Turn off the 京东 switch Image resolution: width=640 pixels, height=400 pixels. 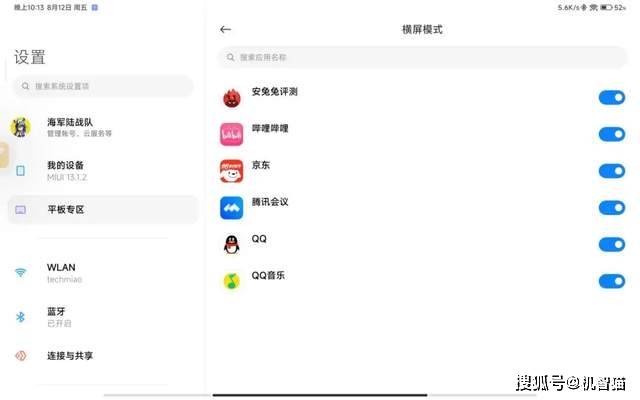tap(611, 171)
